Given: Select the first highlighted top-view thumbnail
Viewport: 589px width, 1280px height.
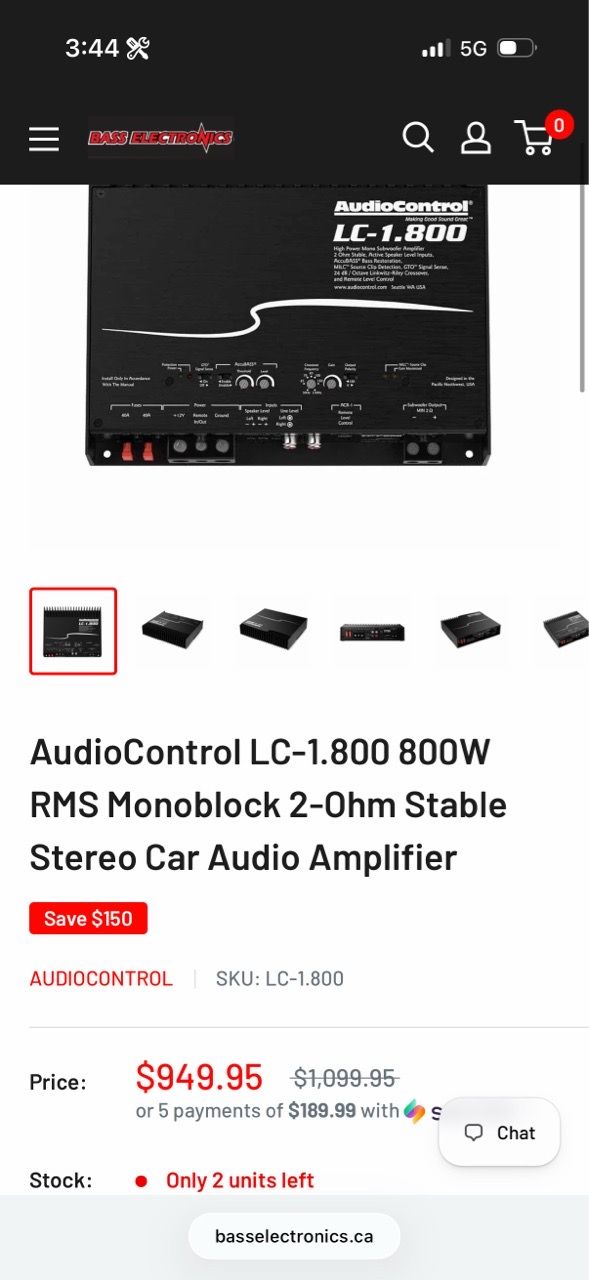Looking at the screenshot, I should 73,631.
